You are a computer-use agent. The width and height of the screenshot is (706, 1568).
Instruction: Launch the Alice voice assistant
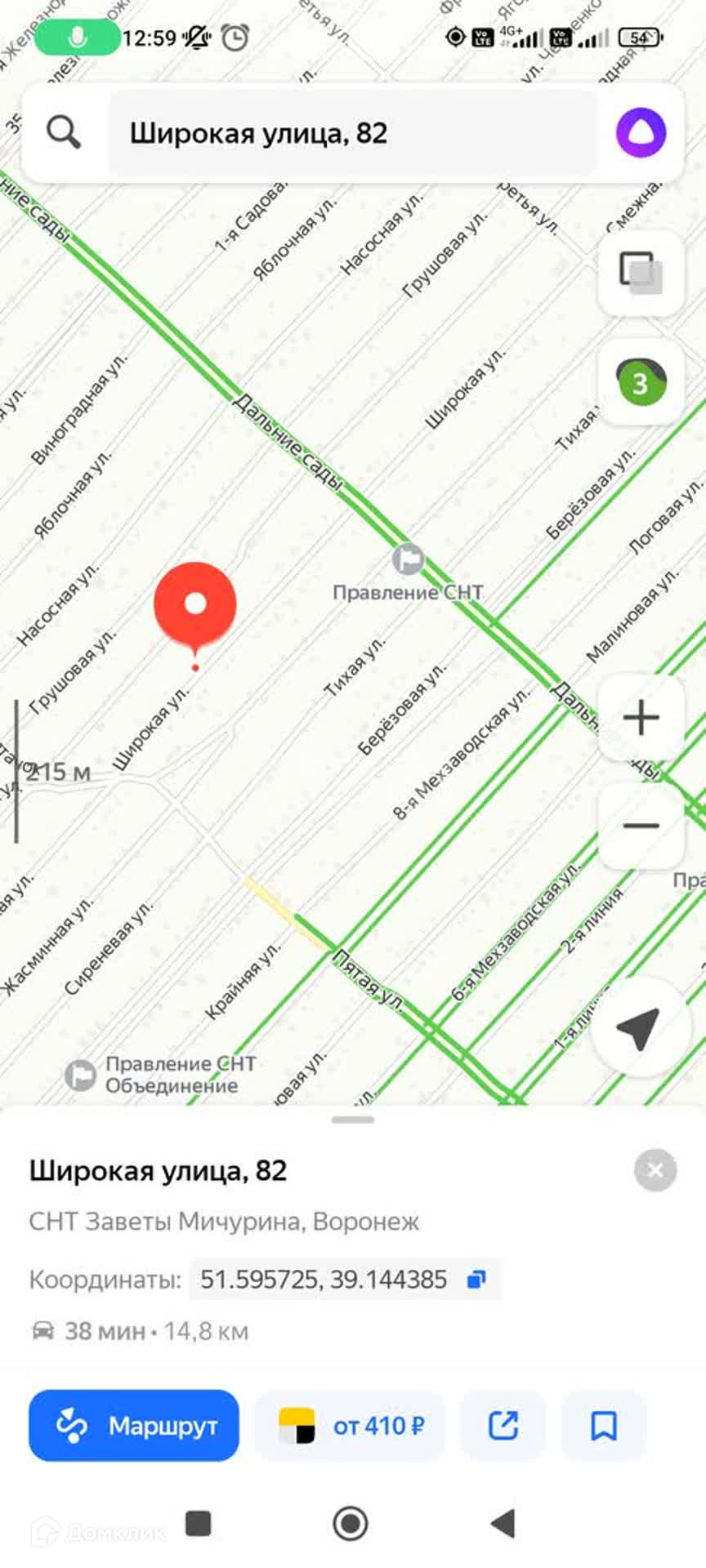point(641,132)
